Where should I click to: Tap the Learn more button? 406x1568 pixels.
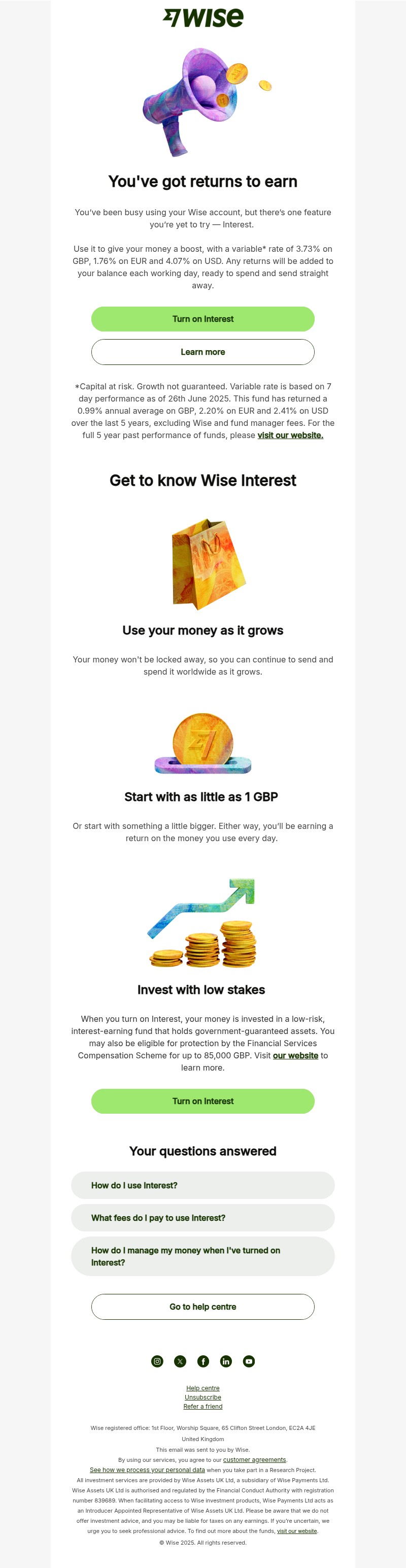point(202,352)
